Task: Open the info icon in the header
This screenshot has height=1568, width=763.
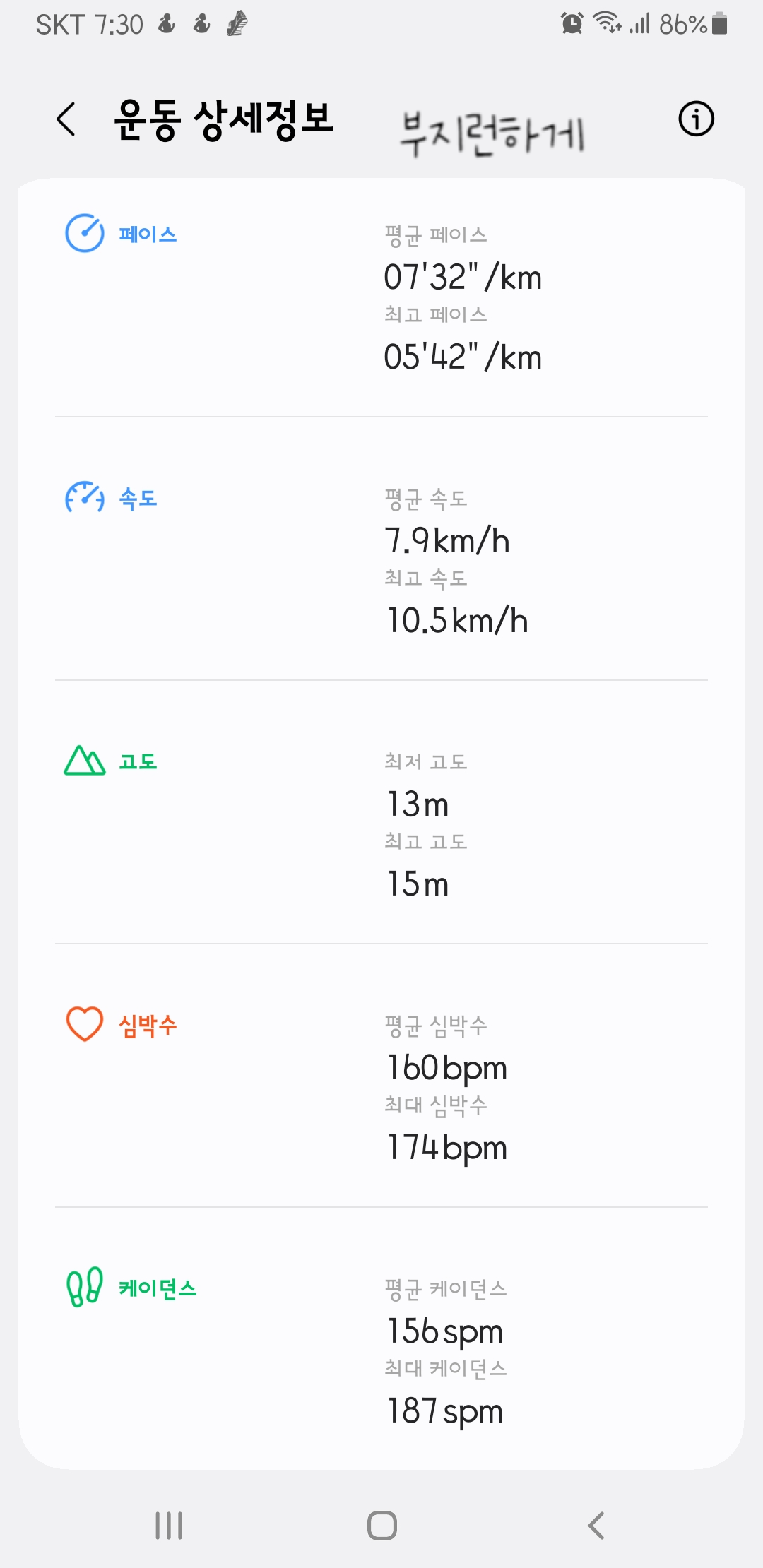Action: pos(696,119)
